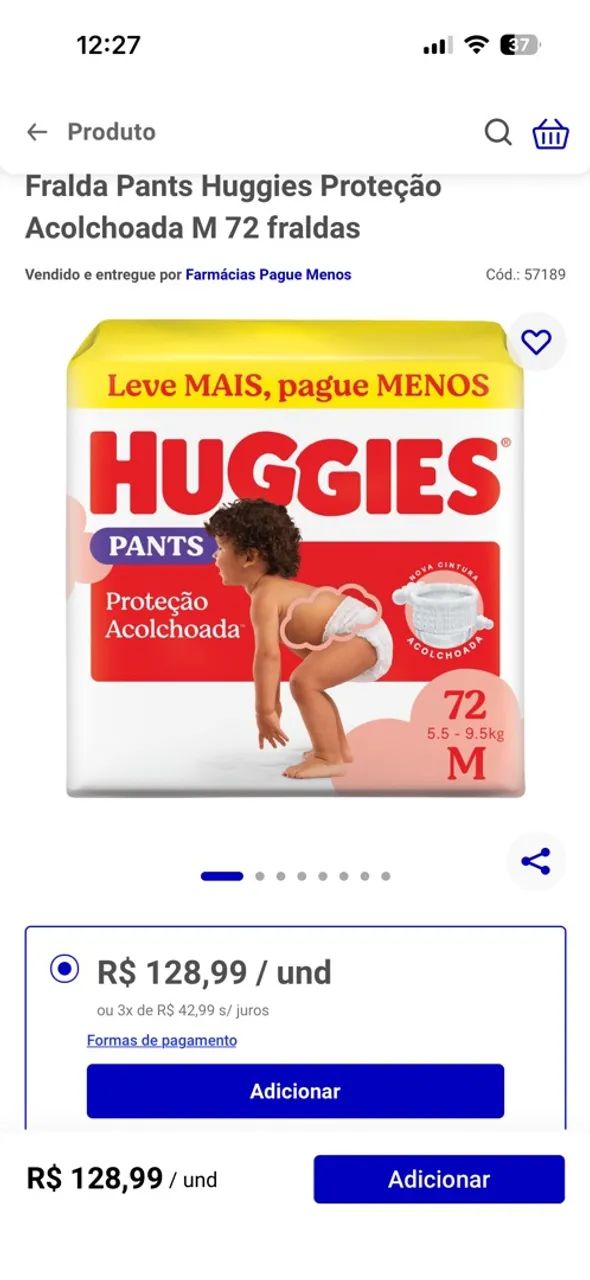Viewport: 590px width, 1280px height.
Task: Open the Farmácias Pague Menos seller link
Action: 268,274
